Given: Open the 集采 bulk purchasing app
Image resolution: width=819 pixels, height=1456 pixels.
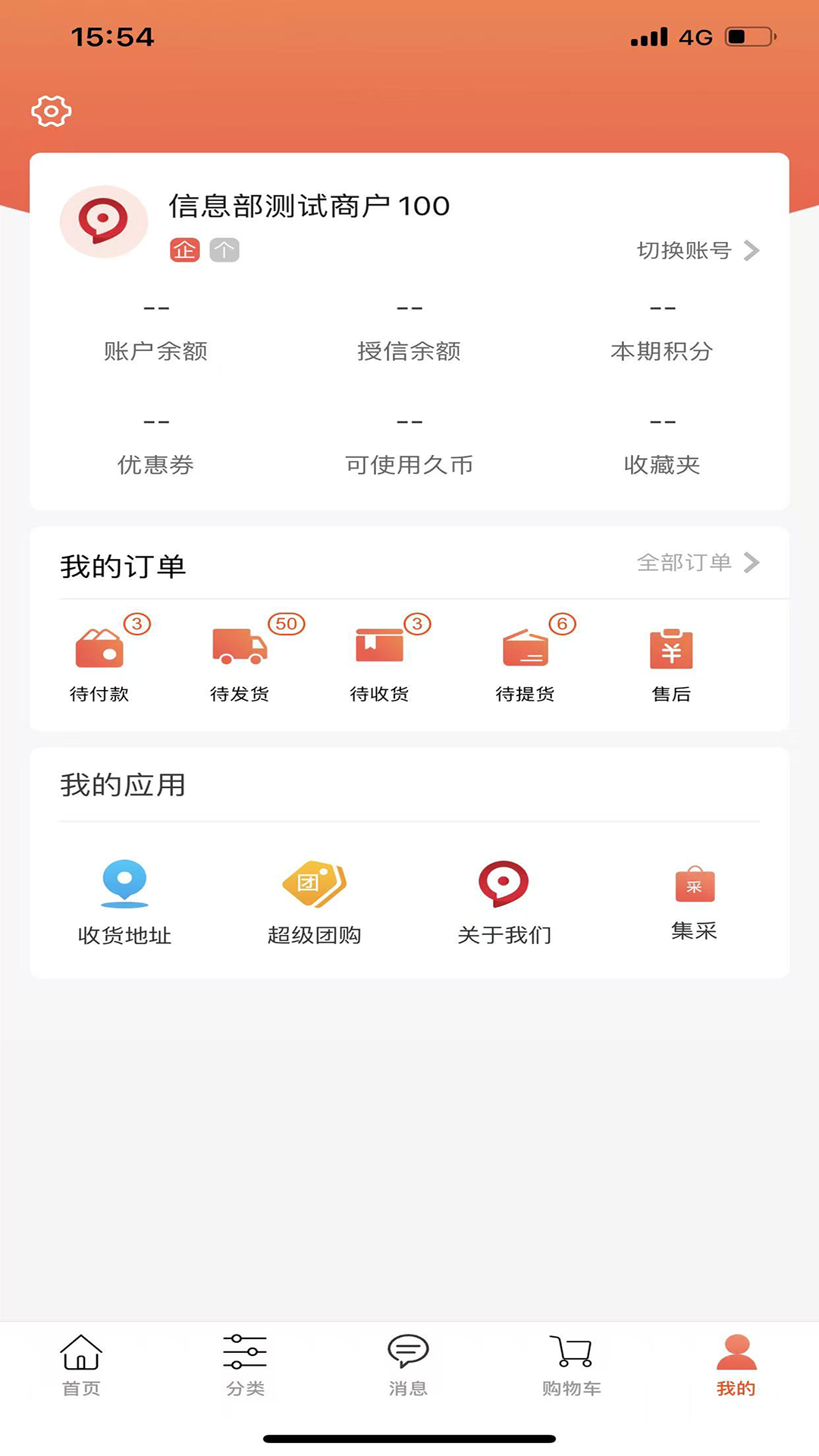Looking at the screenshot, I should tap(694, 899).
